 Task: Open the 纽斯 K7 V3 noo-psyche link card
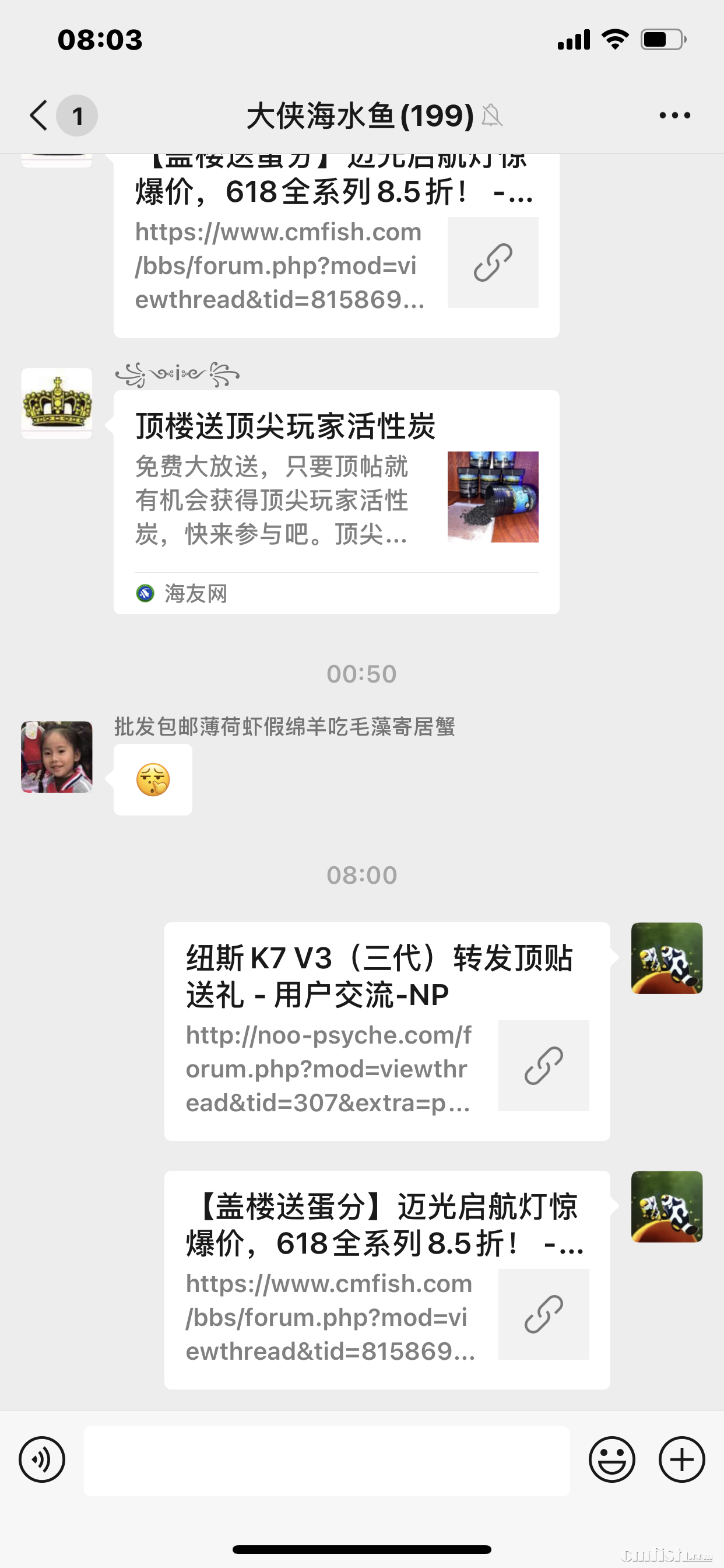[x=387, y=1031]
